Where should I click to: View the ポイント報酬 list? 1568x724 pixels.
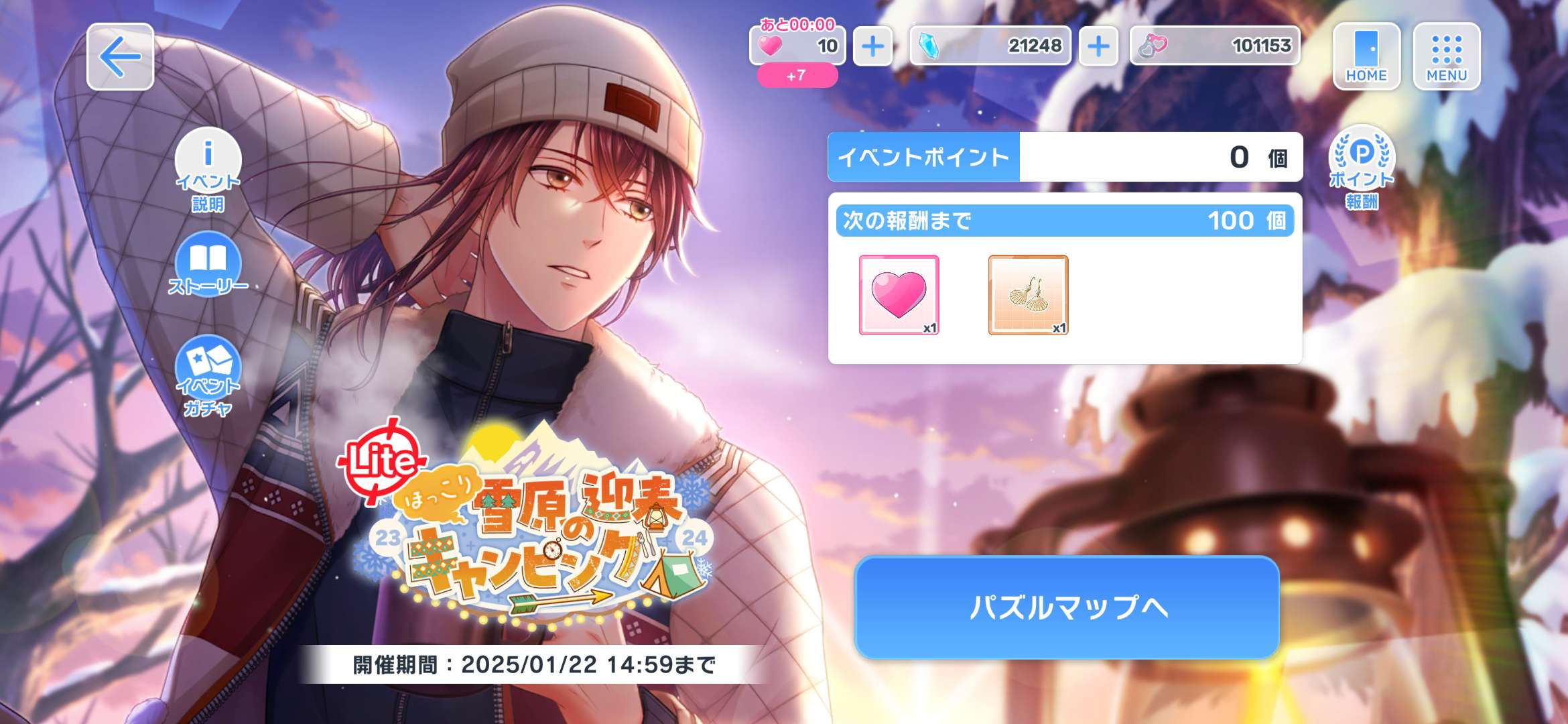1362,168
